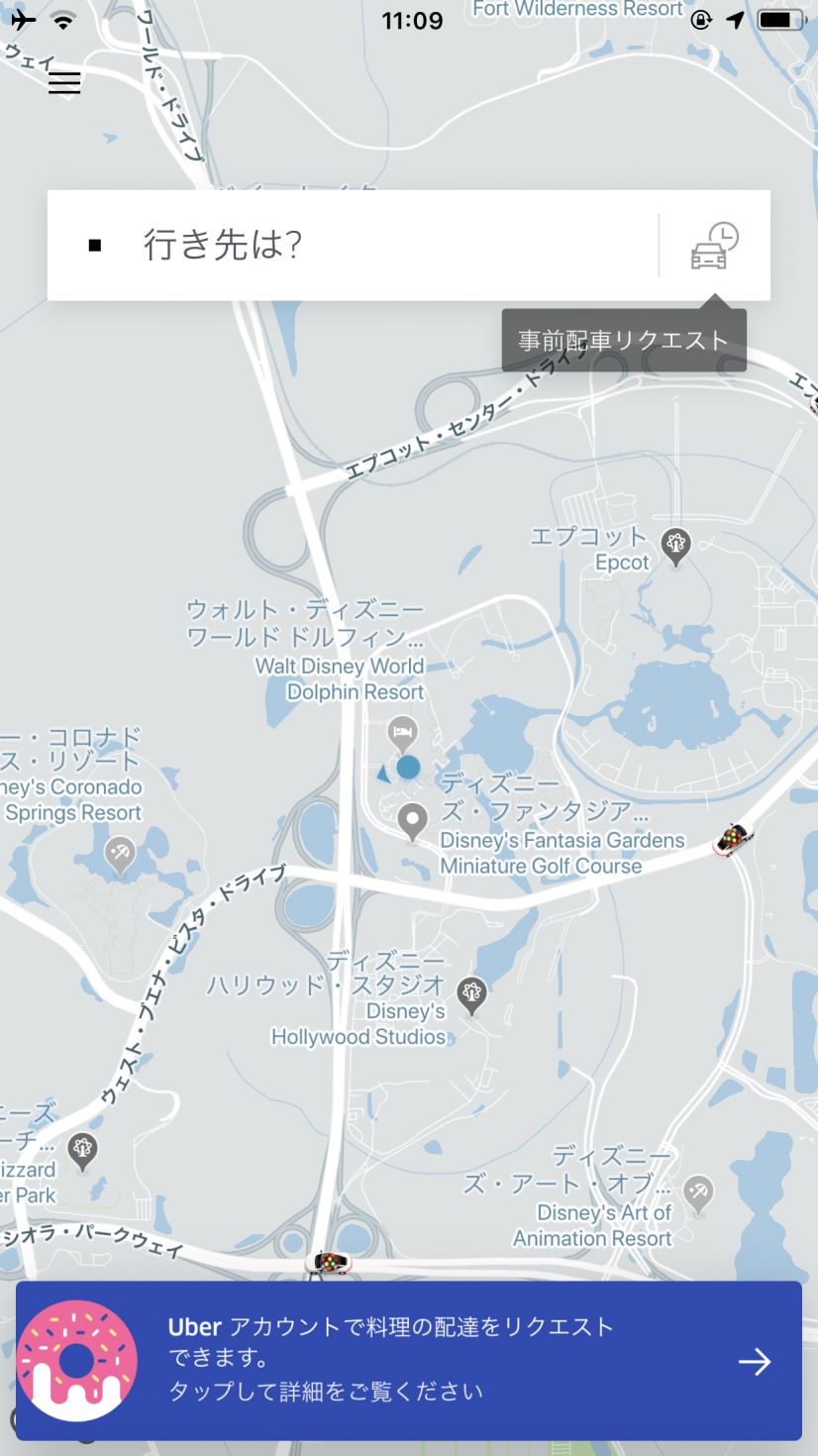Viewport: 818px width, 1456px height.
Task: Open scheduled ride request clock icon
Action: pyautogui.click(x=715, y=245)
